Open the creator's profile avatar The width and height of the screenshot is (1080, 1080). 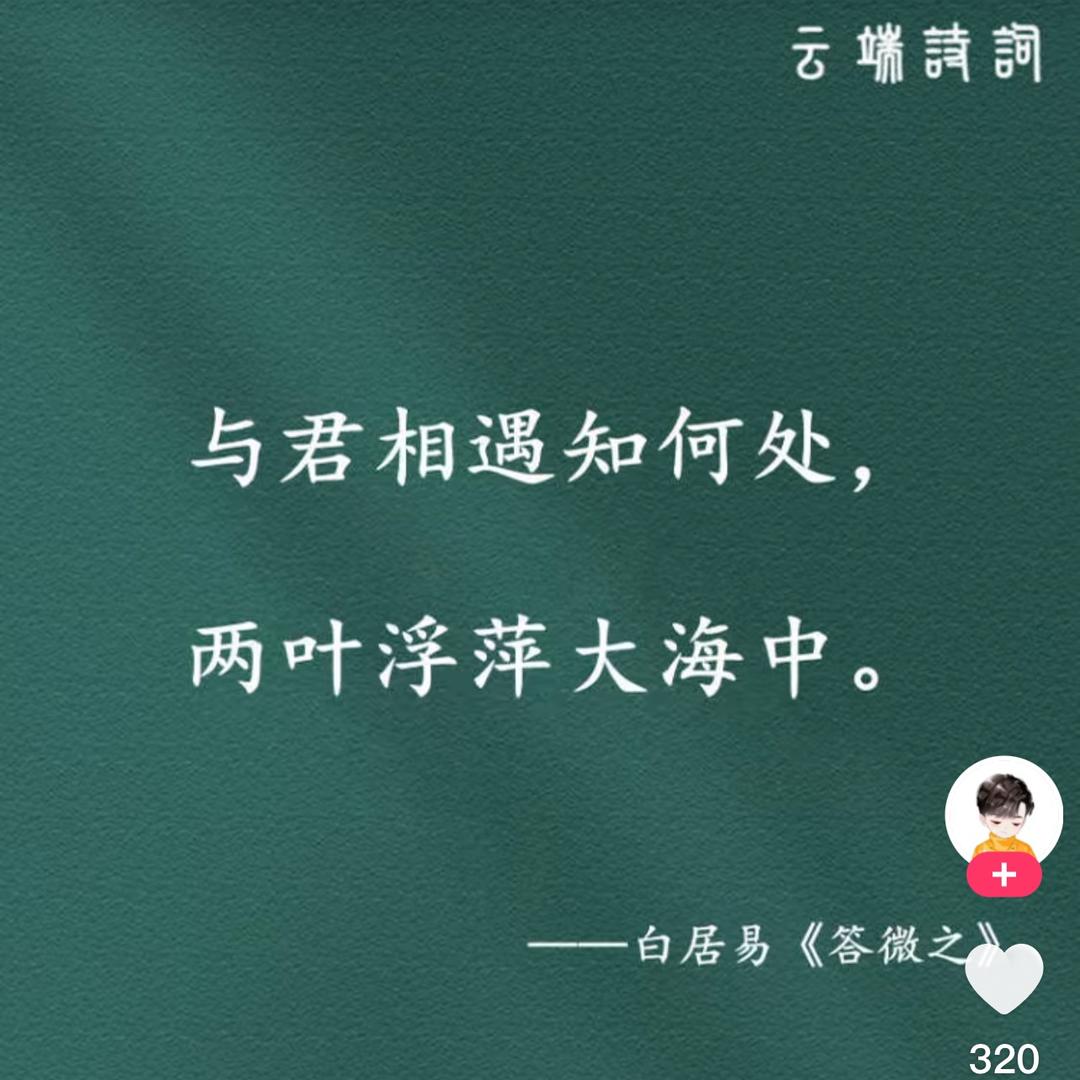pyautogui.click(x=1004, y=814)
